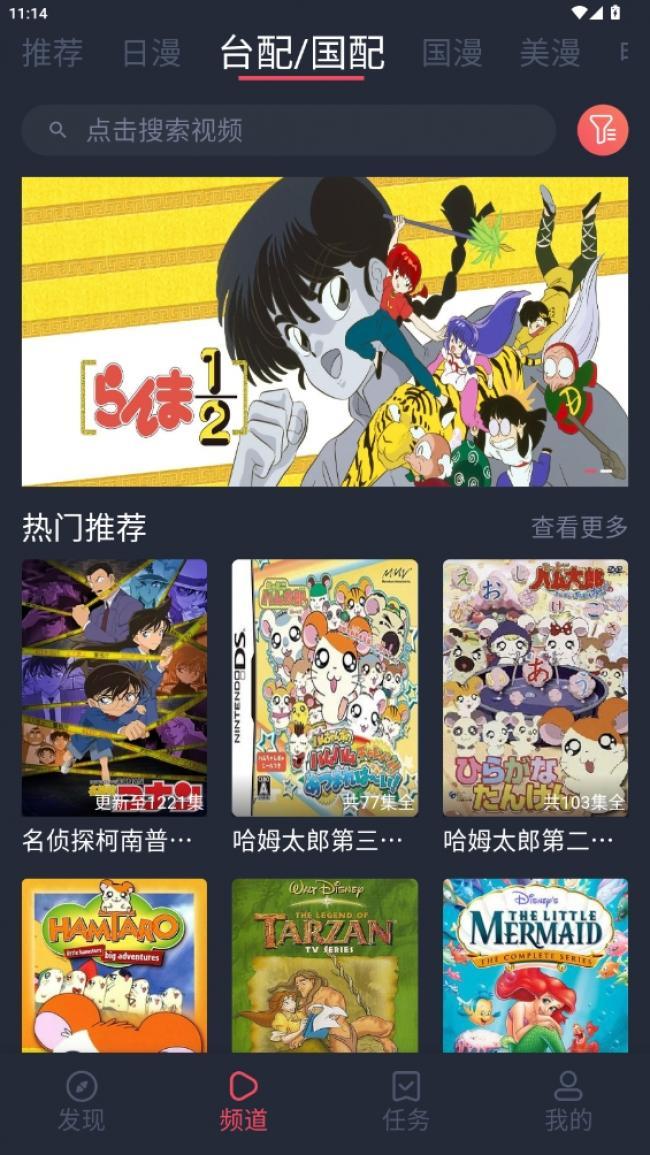The image size is (650, 1155).
Task: Go to the 发现 tab
Action: tap(81, 1101)
